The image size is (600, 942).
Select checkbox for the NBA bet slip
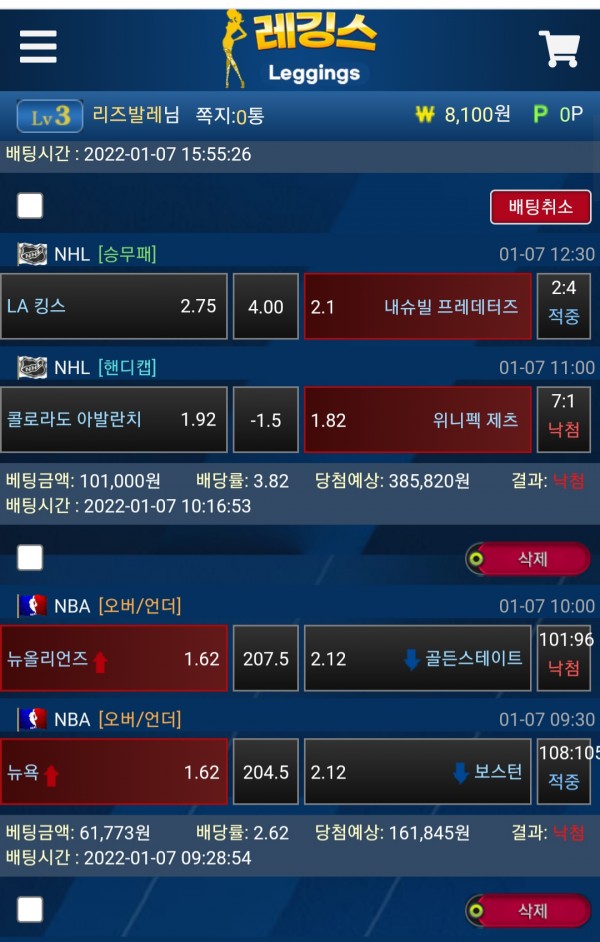[x=30, y=558]
